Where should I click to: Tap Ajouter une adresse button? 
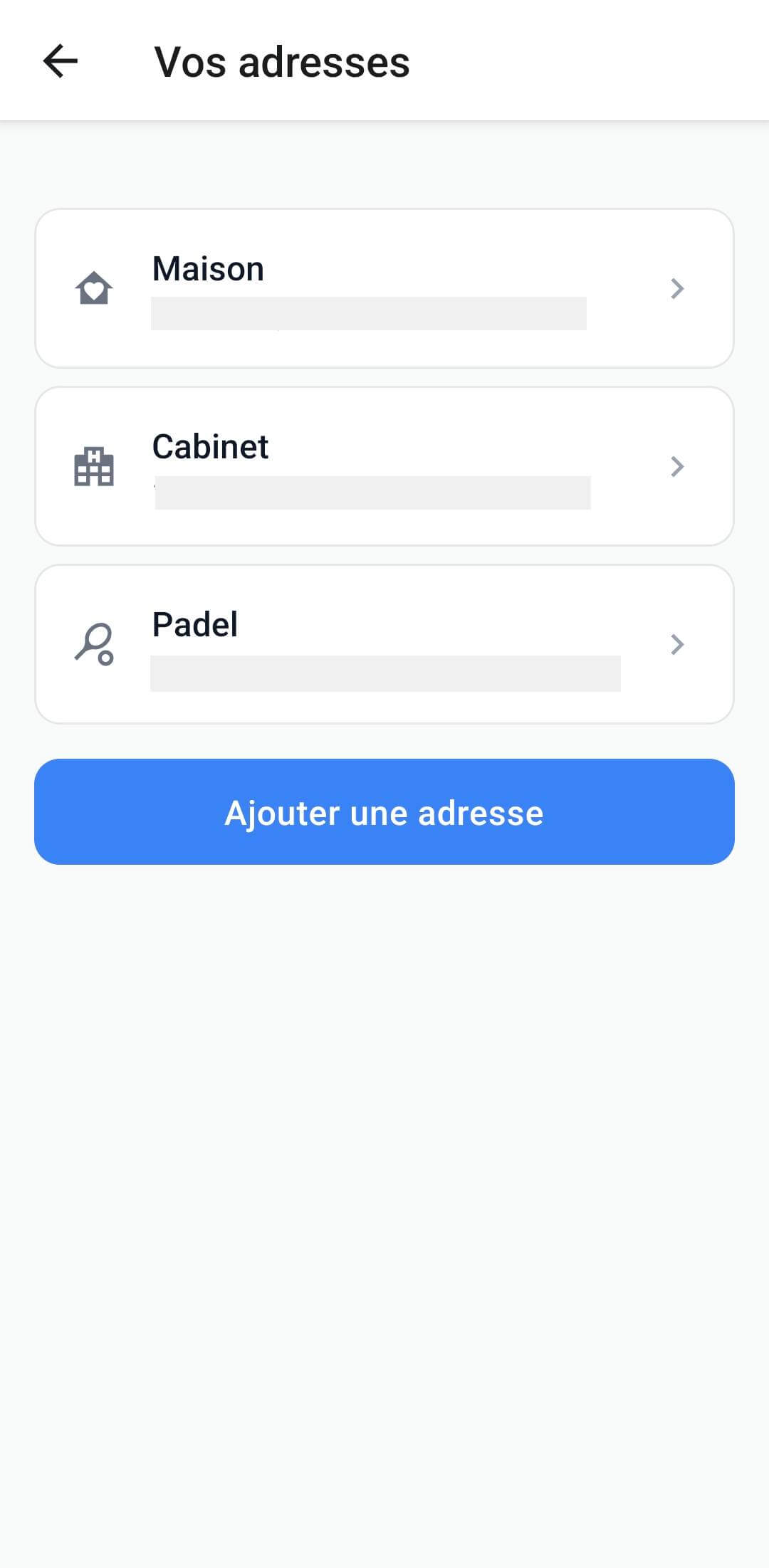click(x=384, y=812)
